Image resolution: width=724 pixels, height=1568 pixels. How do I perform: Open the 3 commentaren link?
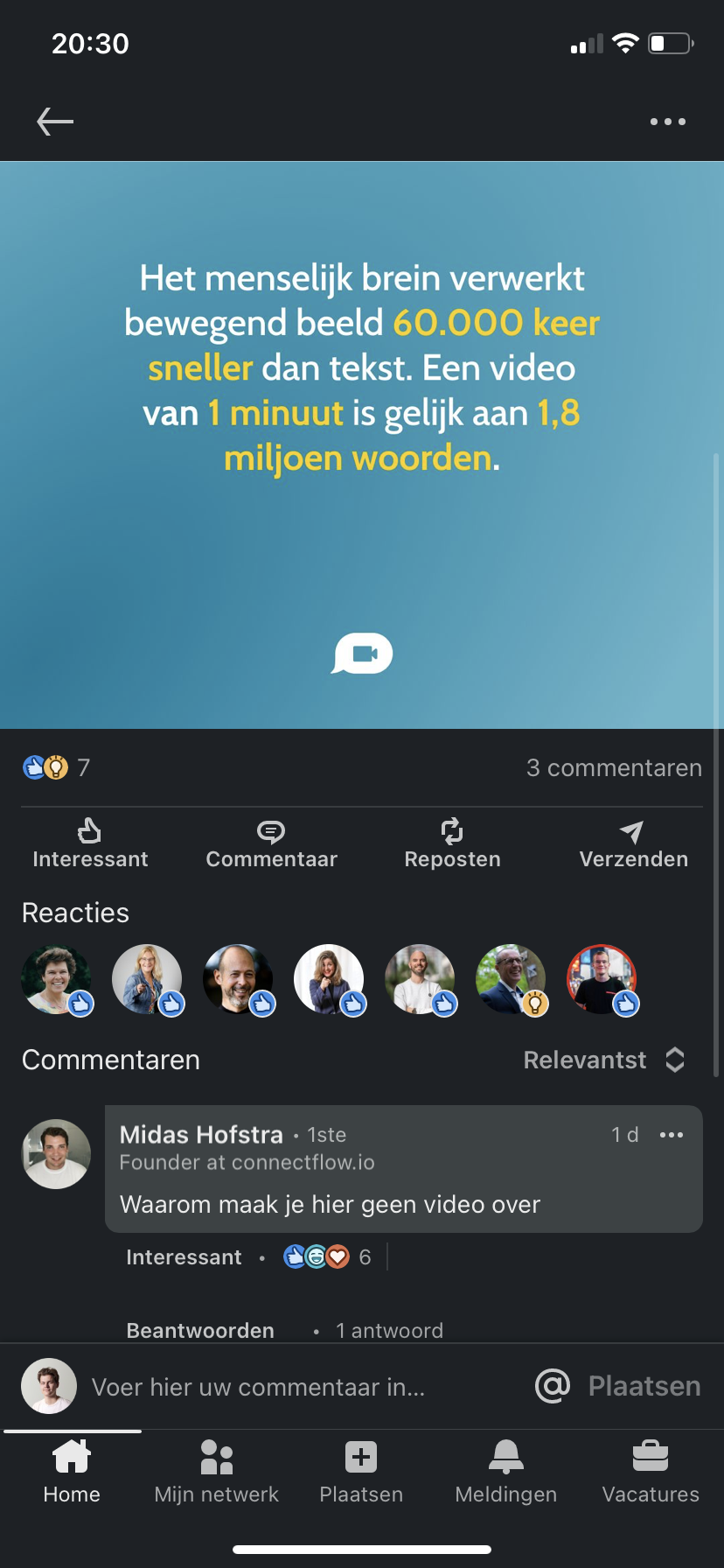614,767
